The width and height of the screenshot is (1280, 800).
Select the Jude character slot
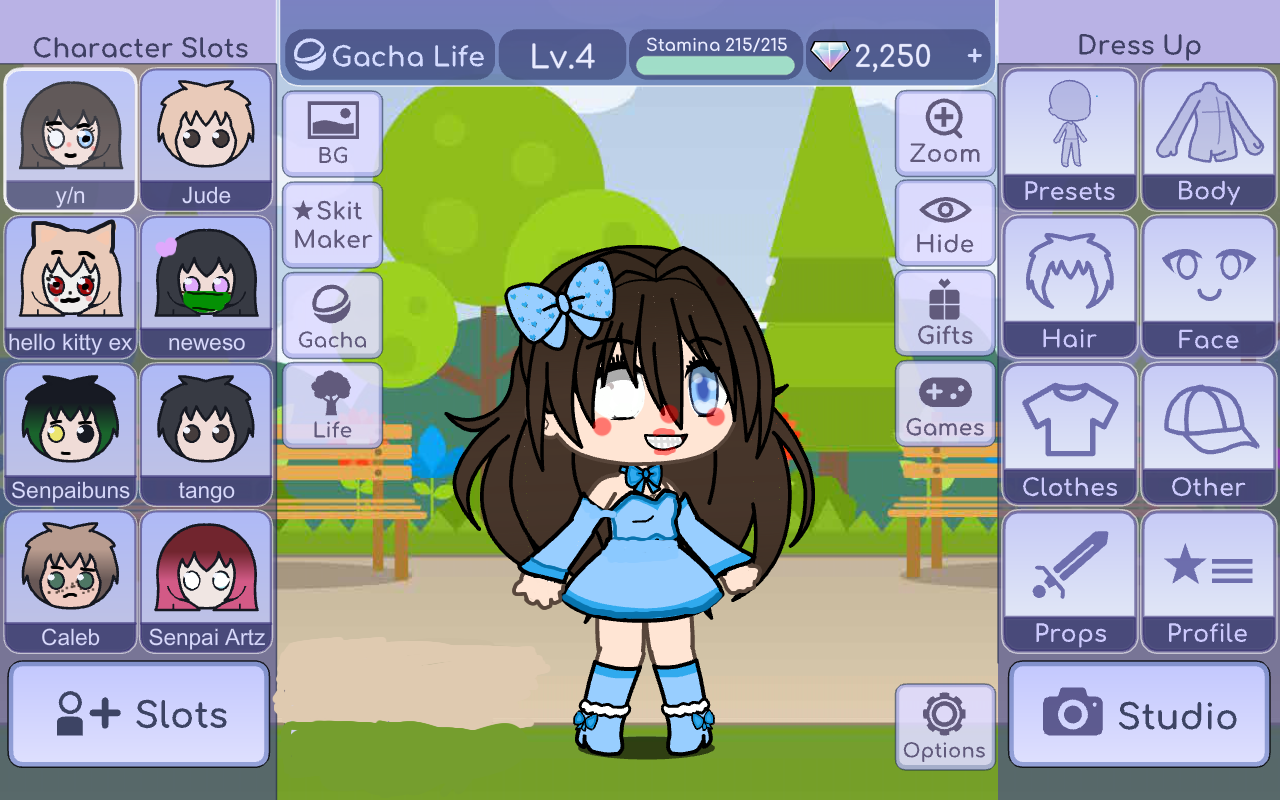(x=206, y=140)
